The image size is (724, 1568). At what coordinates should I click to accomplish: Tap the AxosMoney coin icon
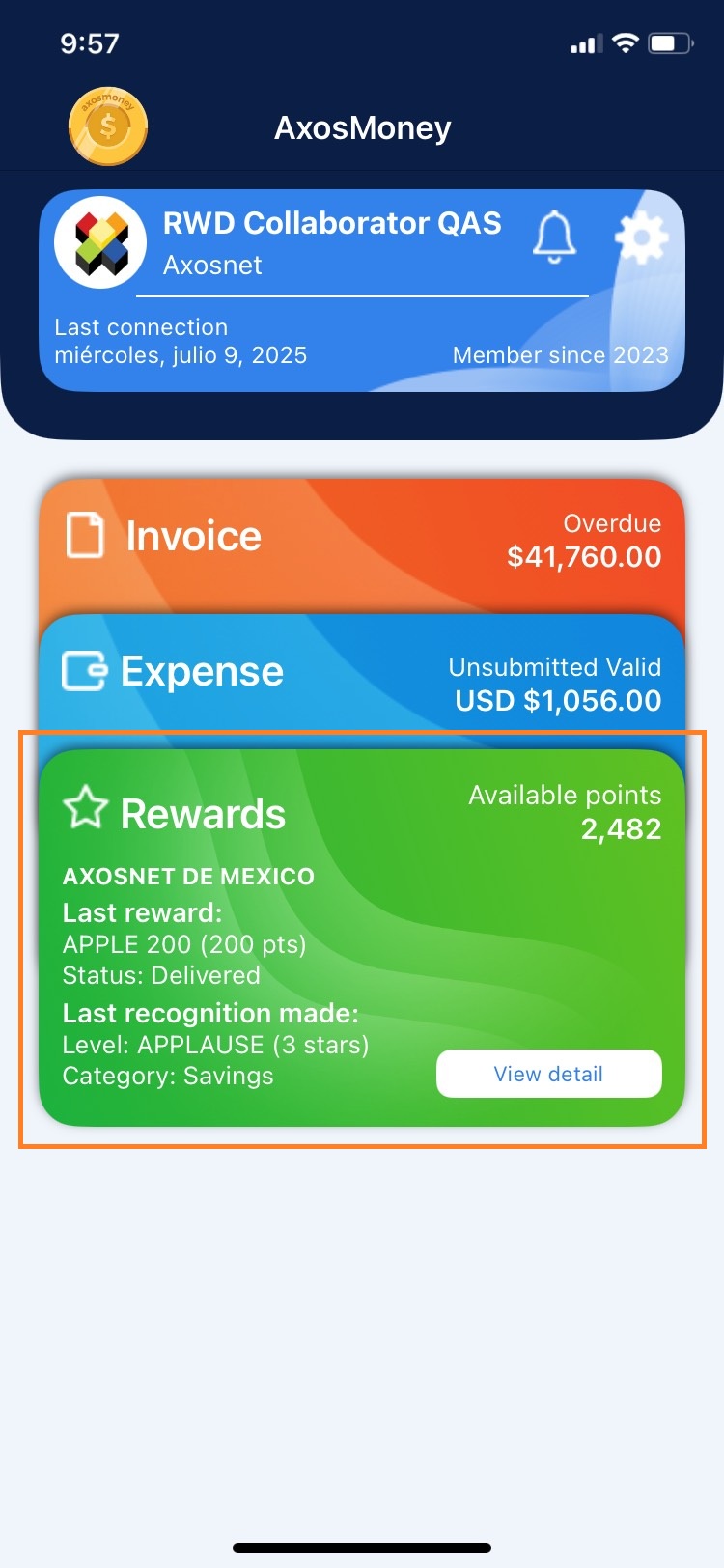coord(108,126)
